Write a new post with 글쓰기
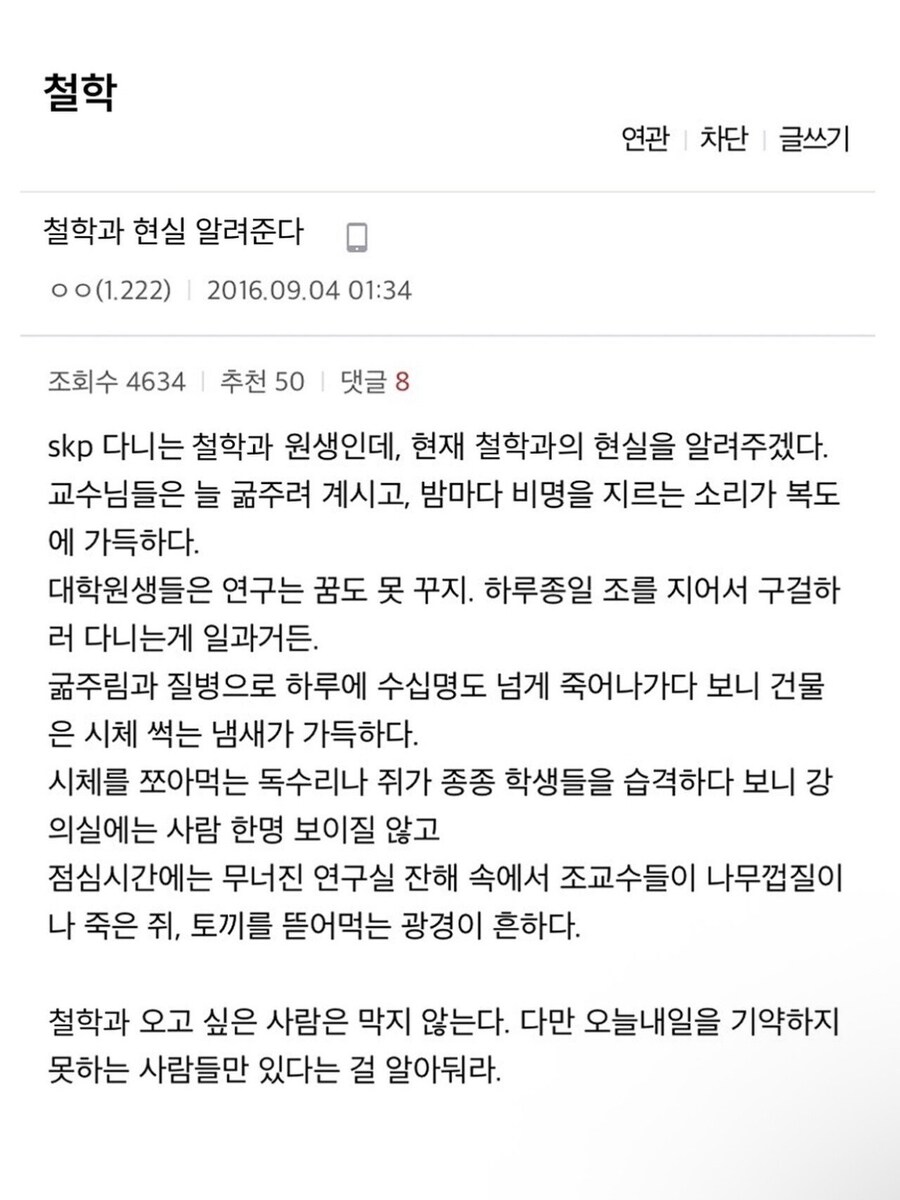 click(814, 139)
